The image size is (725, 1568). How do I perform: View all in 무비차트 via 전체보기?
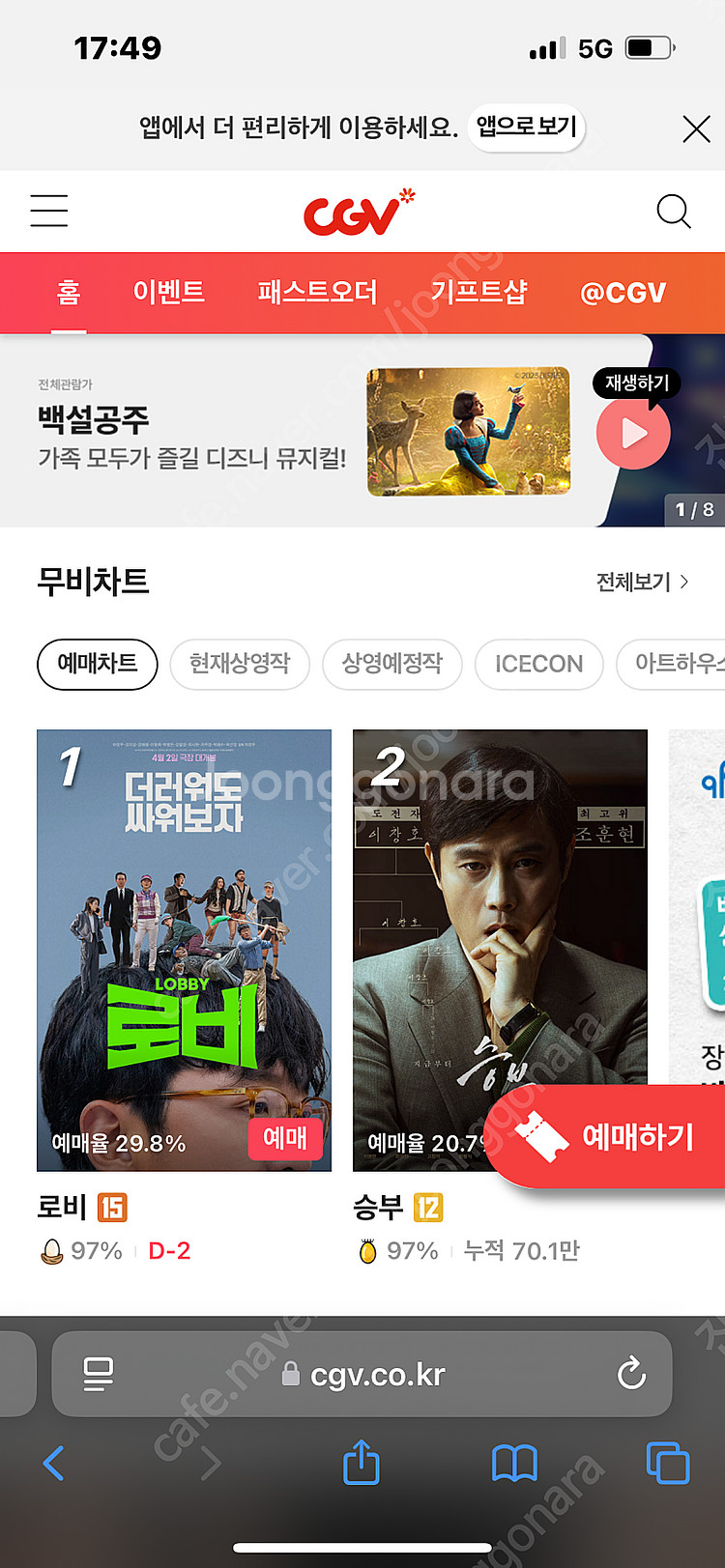tap(642, 582)
